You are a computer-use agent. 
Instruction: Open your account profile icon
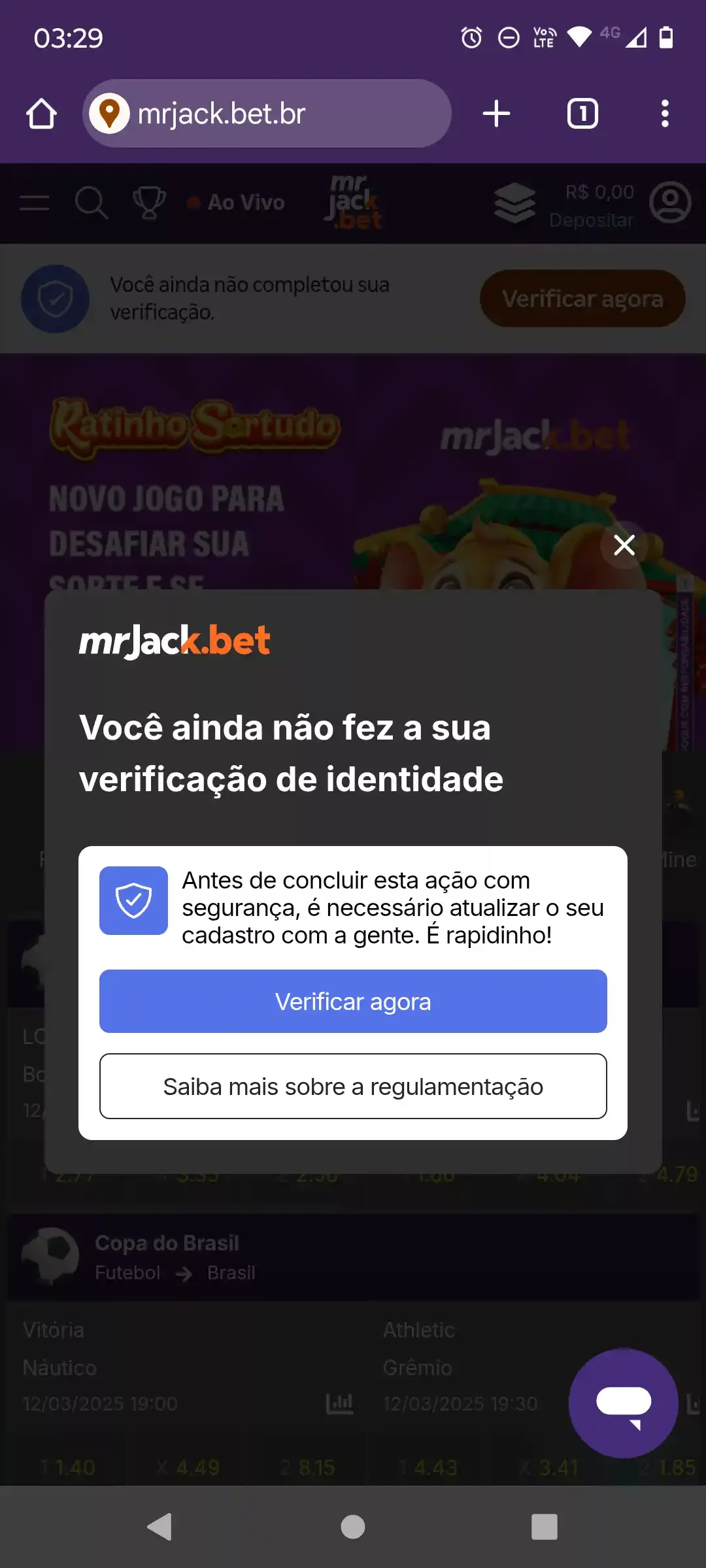point(671,204)
